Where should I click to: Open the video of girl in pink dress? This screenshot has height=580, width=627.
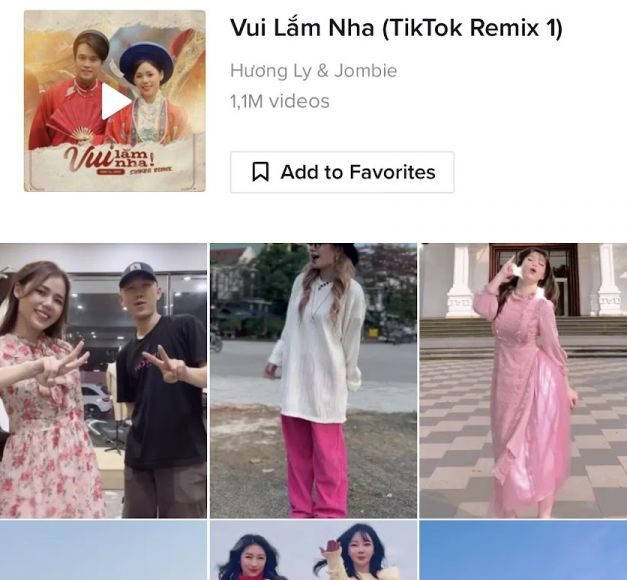523,381
